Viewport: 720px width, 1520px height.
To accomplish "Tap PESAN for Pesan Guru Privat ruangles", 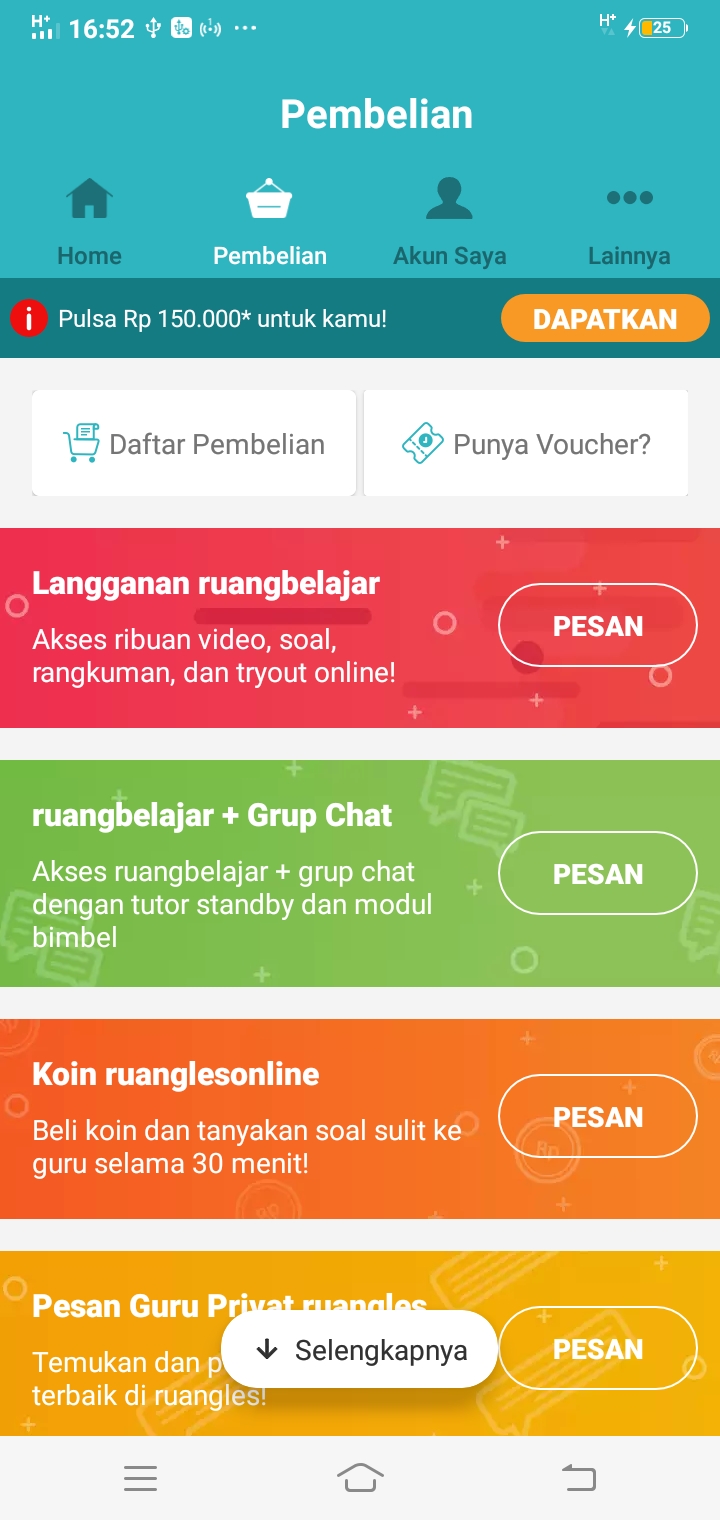I will tap(597, 1348).
